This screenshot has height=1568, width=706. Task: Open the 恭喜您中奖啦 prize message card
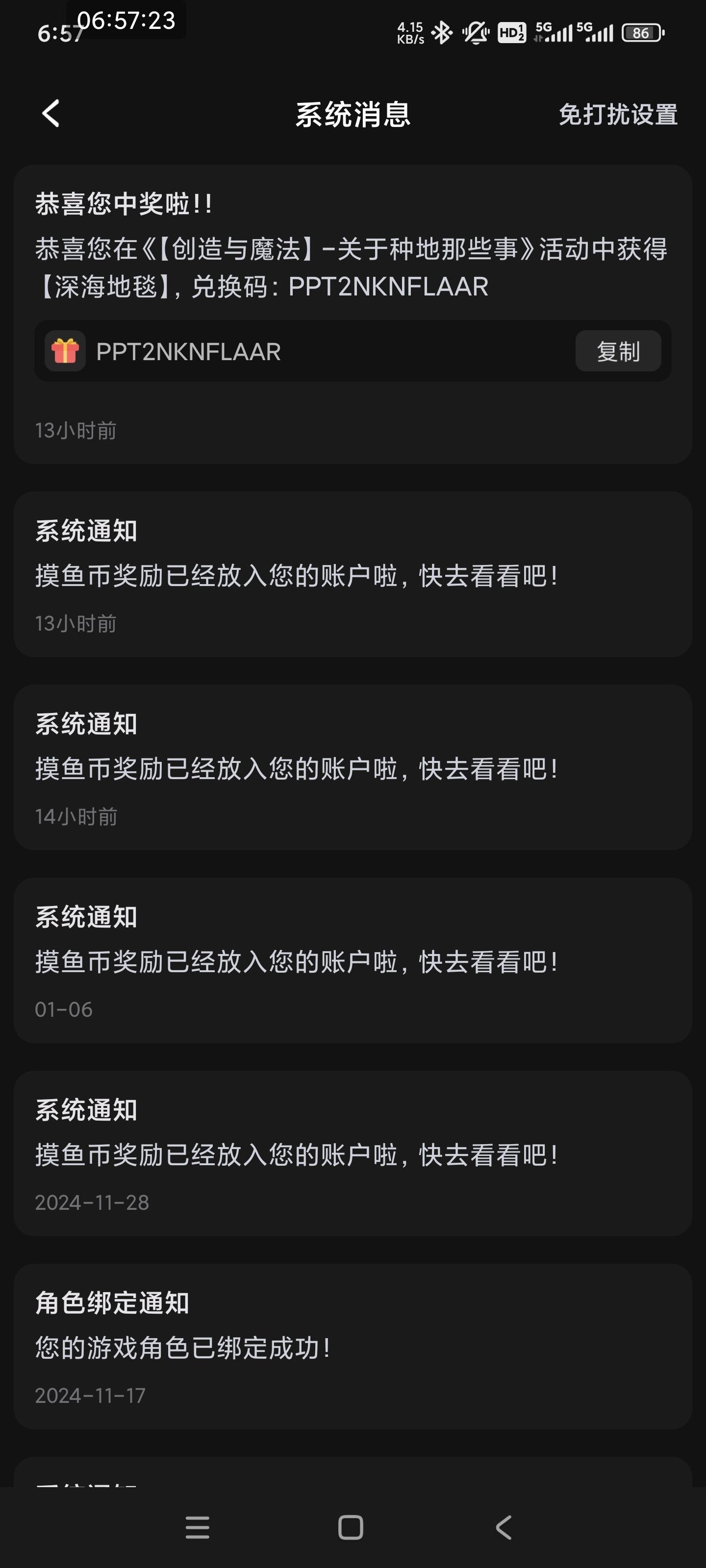coord(353,314)
